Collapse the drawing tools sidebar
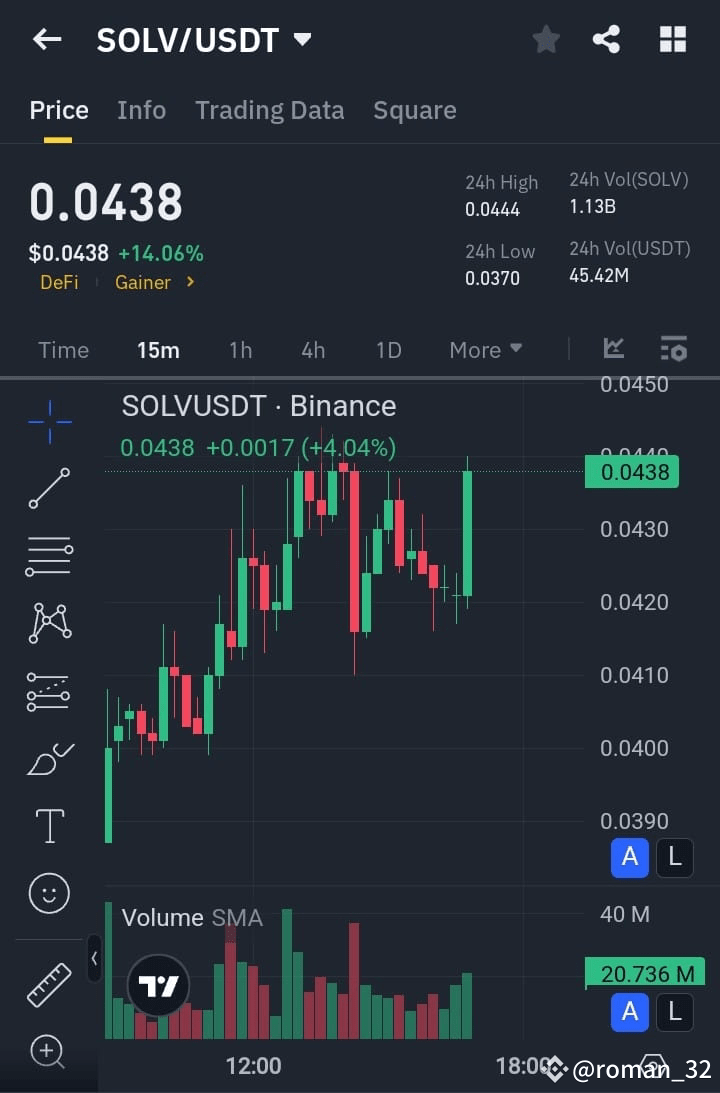Screen dimensions: 720x1093 [94, 958]
